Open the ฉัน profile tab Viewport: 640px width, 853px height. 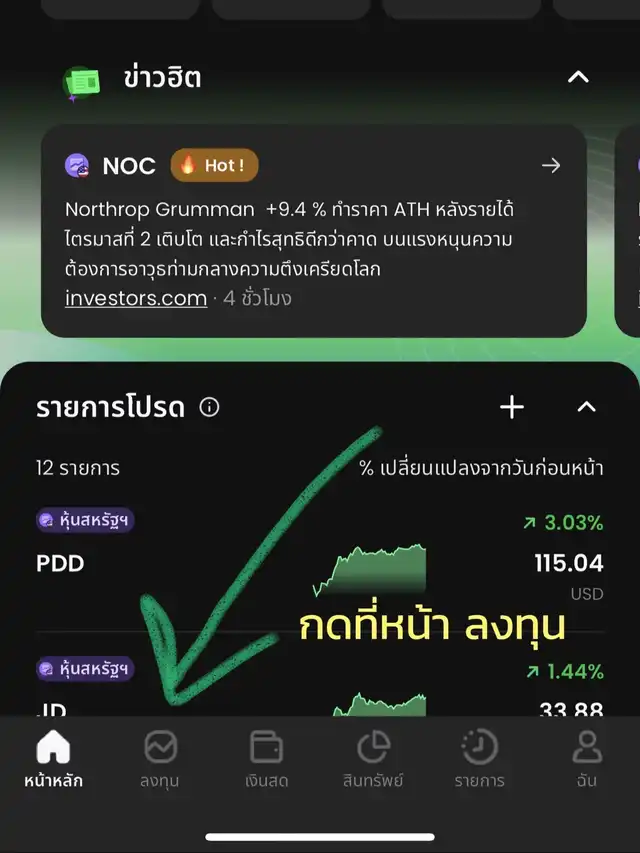(x=586, y=760)
